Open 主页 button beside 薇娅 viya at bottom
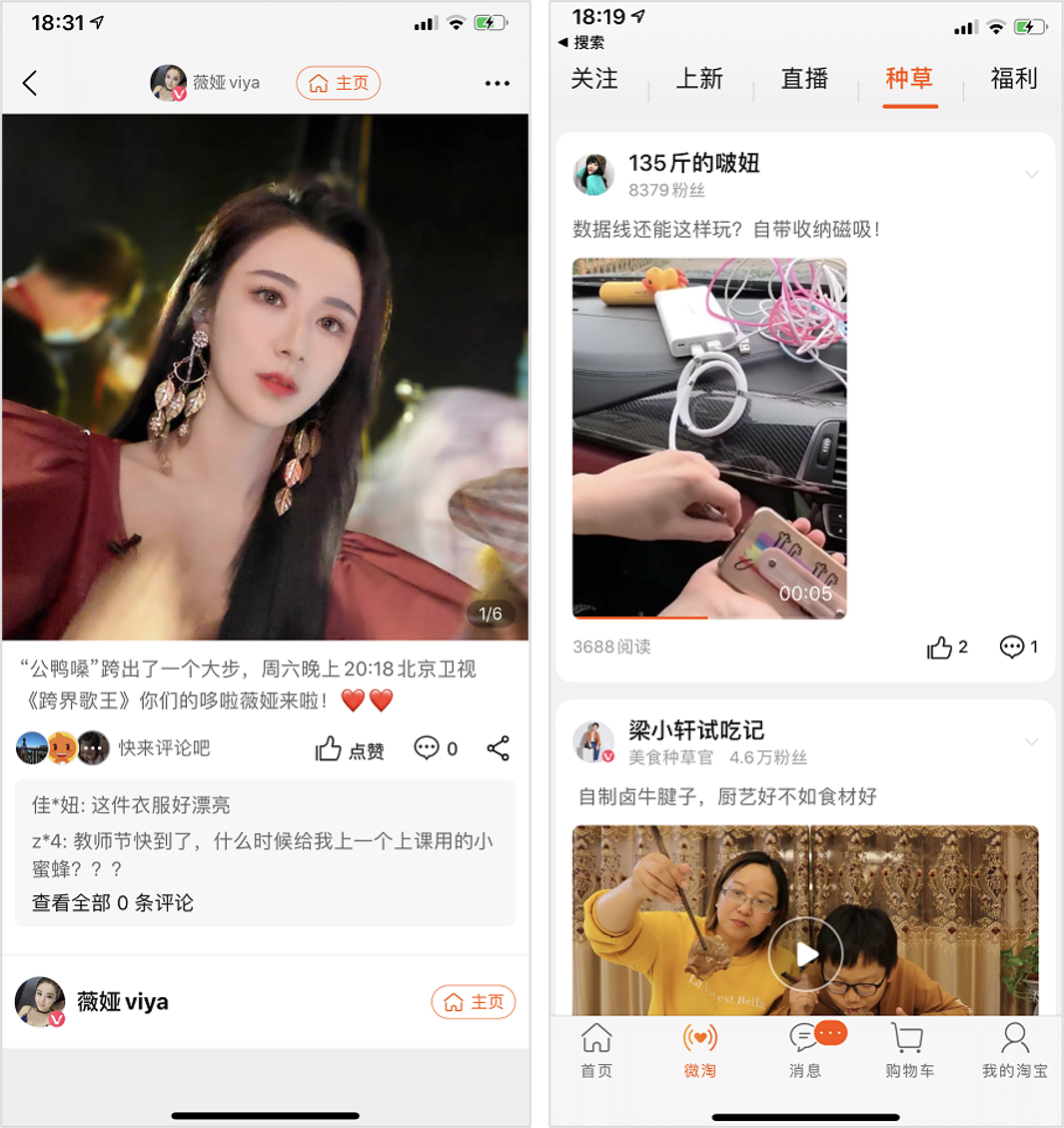 [x=474, y=1002]
